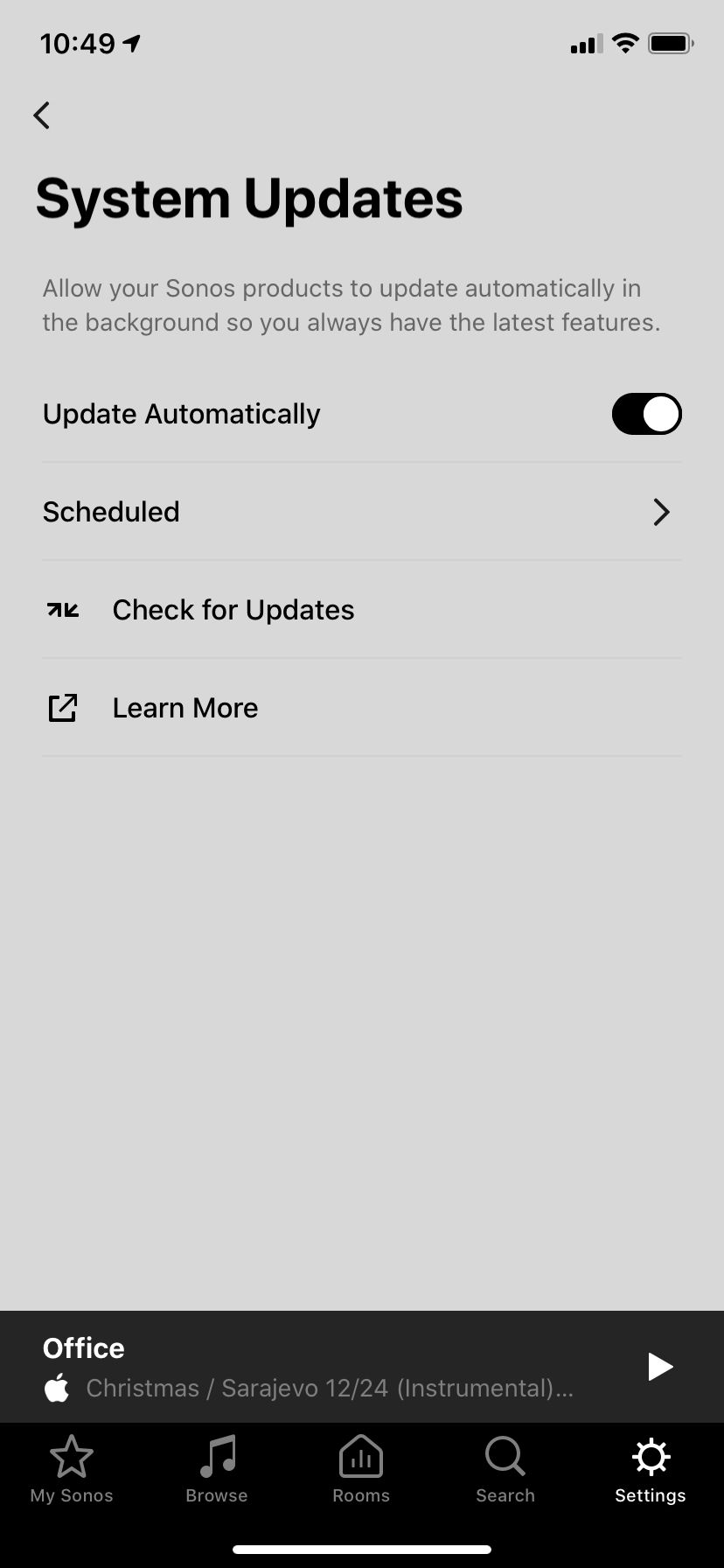Disable the Update Automatically toggle

click(646, 414)
